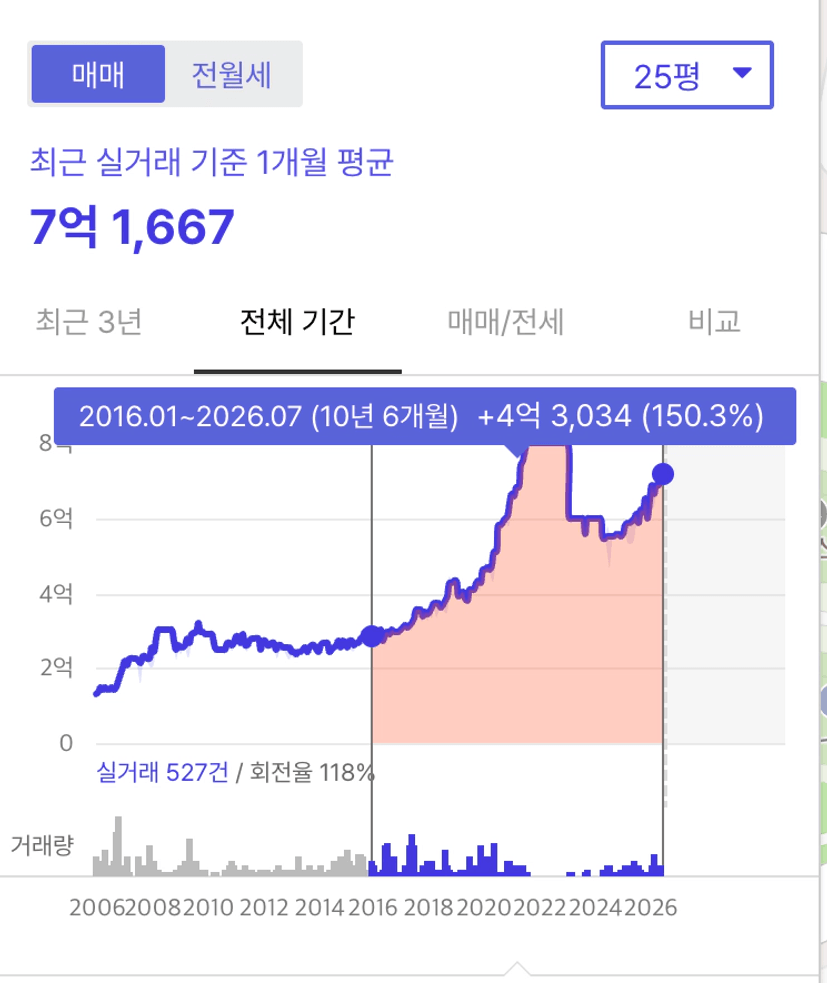Open the 25평 size dropdown
The height and width of the screenshot is (983, 827).
coord(687,75)
